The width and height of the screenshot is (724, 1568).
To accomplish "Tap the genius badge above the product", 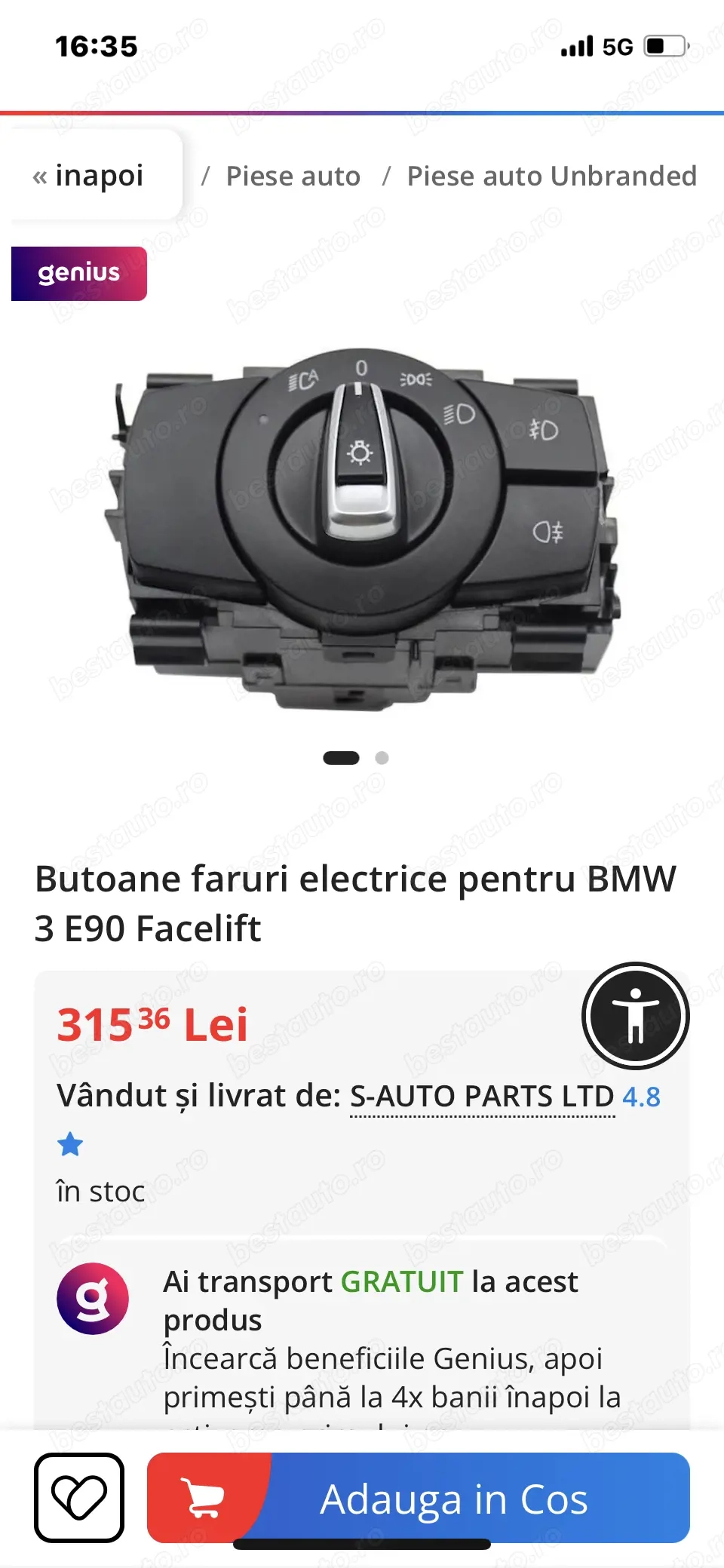I will point(78,273).
